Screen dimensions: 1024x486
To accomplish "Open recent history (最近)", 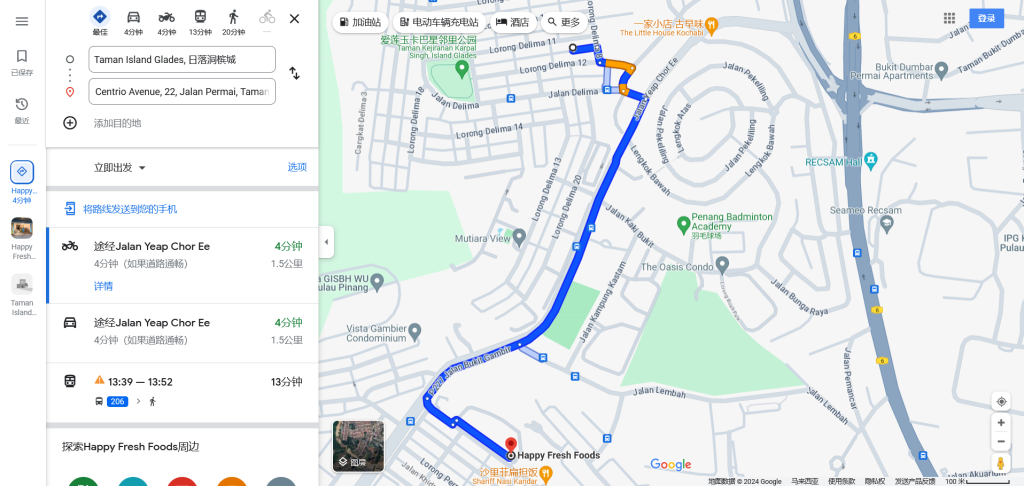I will (x=22, y=110).
